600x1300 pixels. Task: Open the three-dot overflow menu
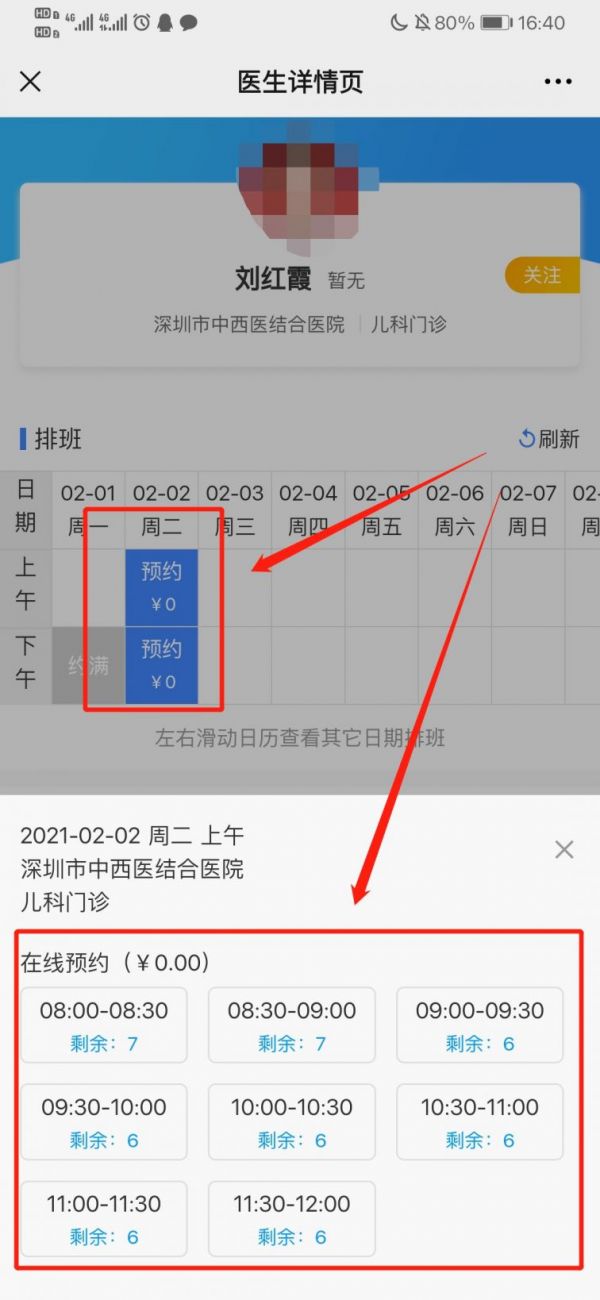pyautogui.click(x=558, y=81)
